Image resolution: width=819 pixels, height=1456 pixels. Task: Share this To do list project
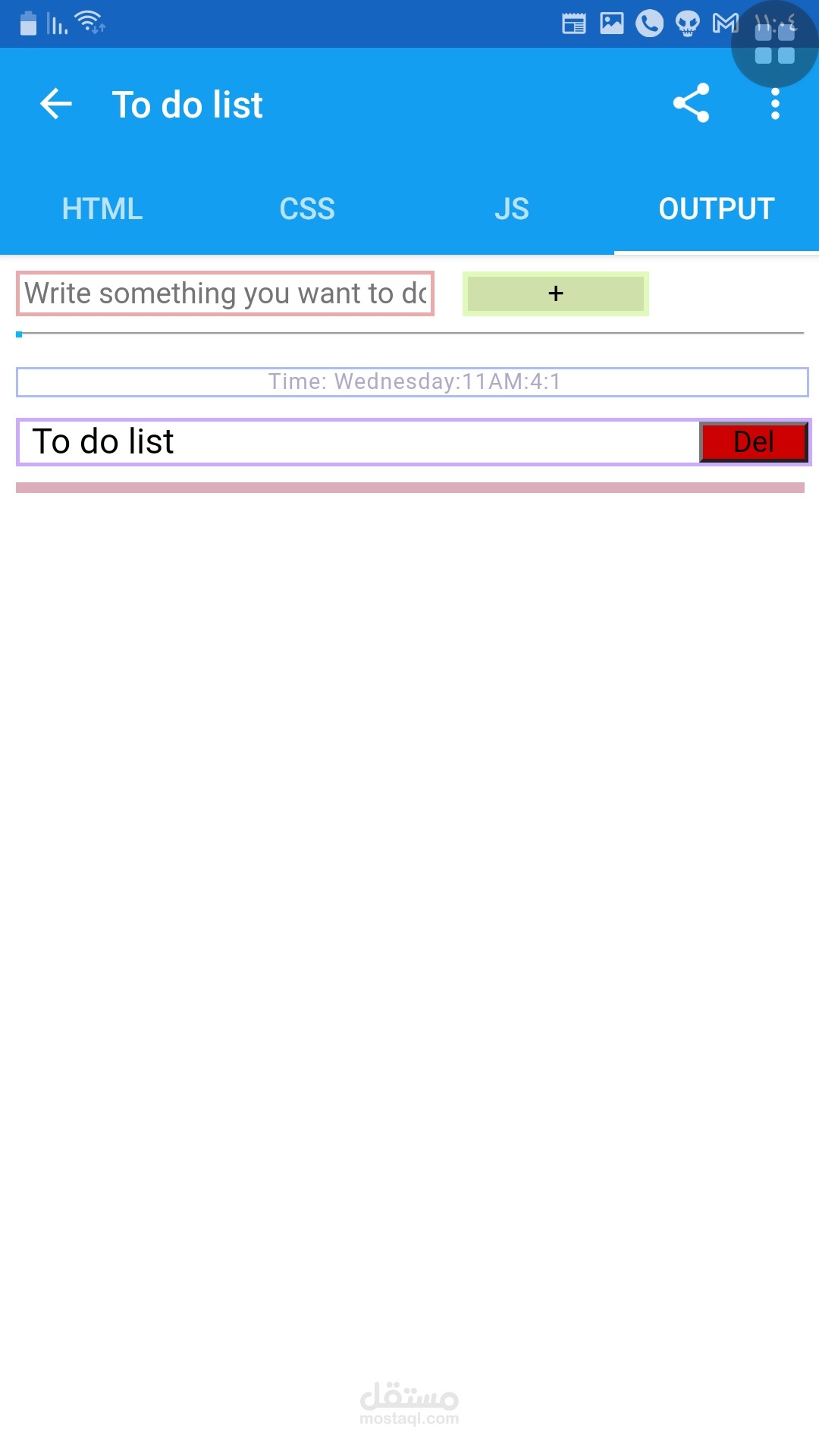692,103
